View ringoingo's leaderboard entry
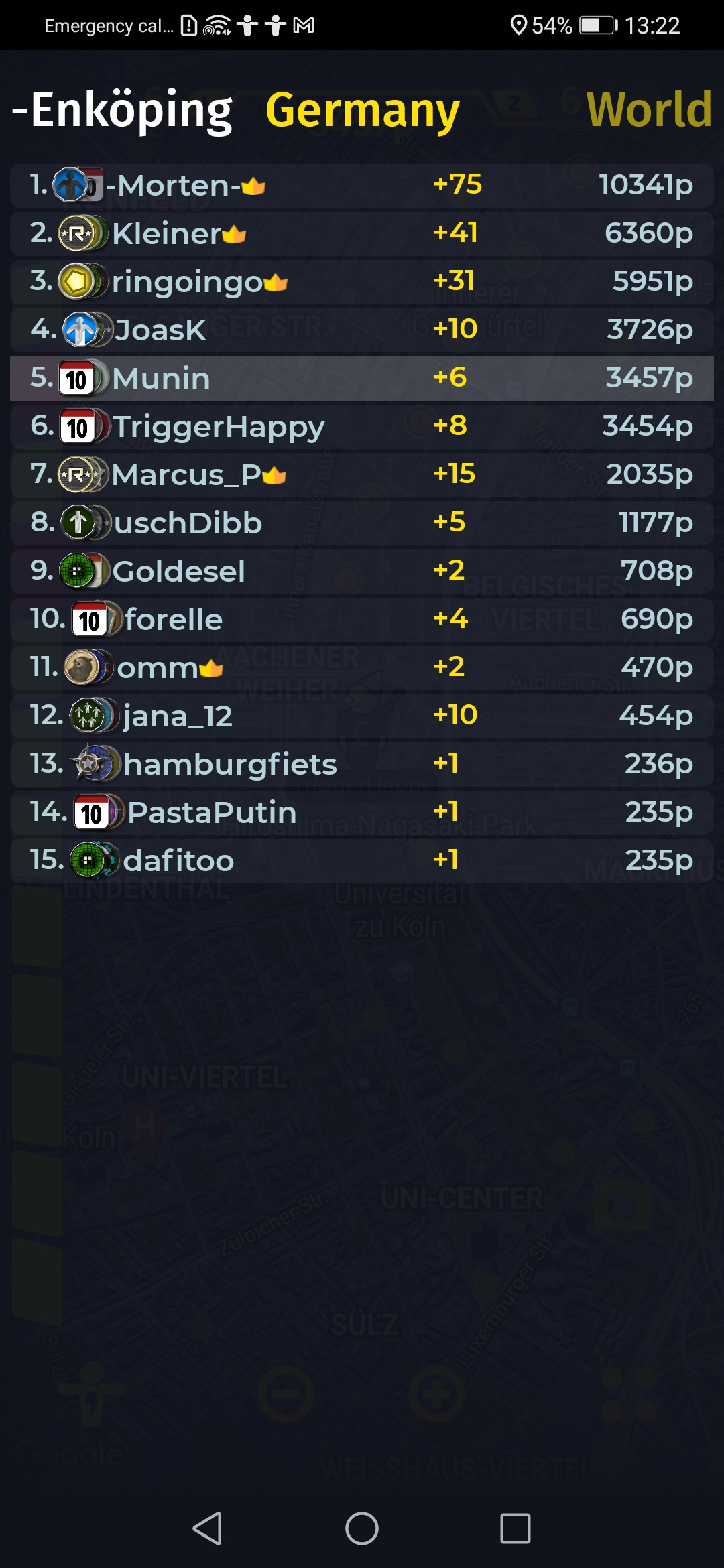 pyautogui.click(x=362, y=281)
